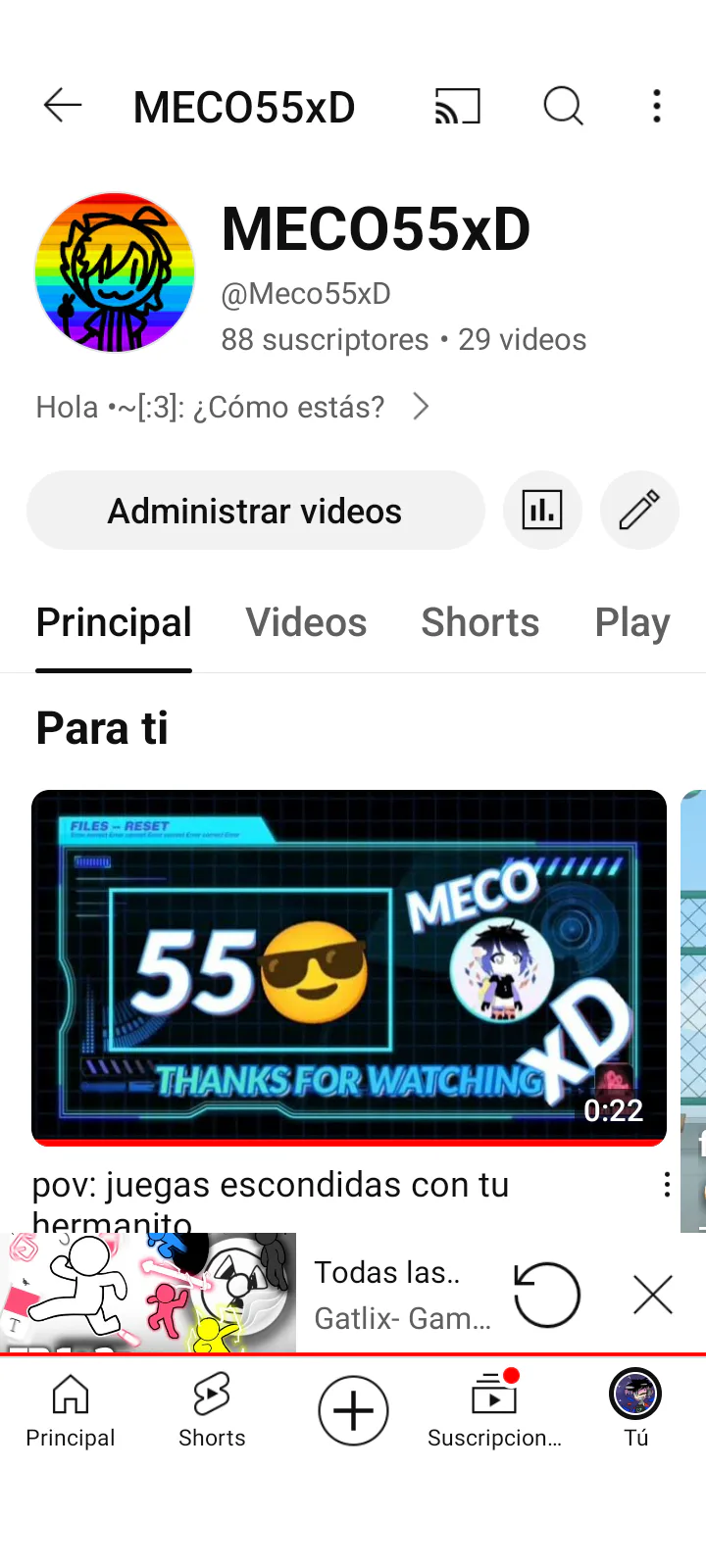Close the miniplayer
This screenshot has height=1568, width=706.
coord(653,1295)
